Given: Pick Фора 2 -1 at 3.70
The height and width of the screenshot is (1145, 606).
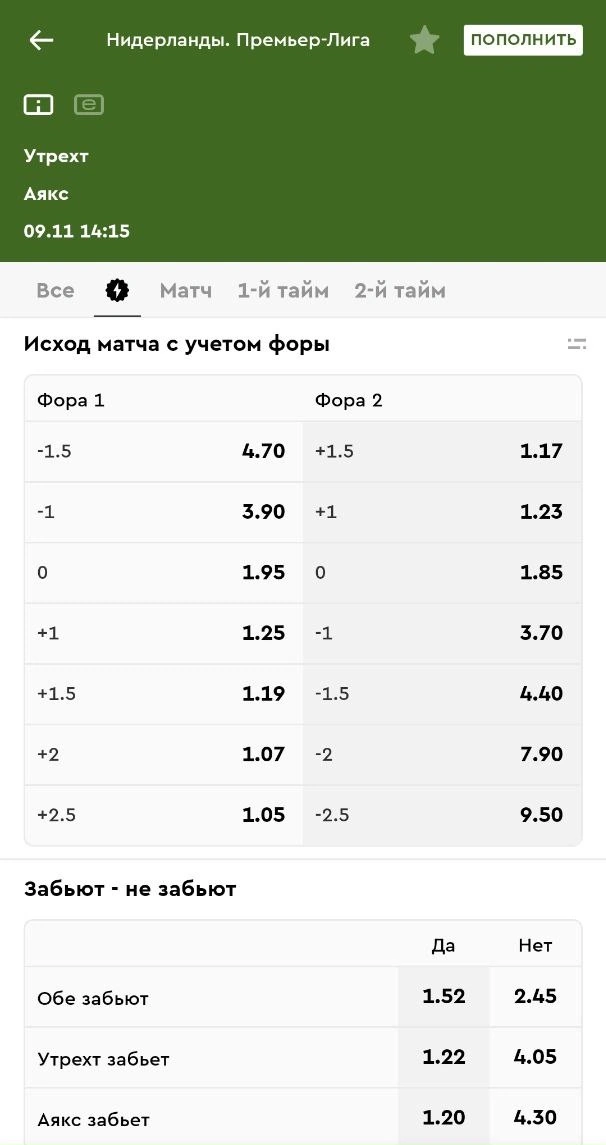Looking at the screenshot, I should point(441,633).
